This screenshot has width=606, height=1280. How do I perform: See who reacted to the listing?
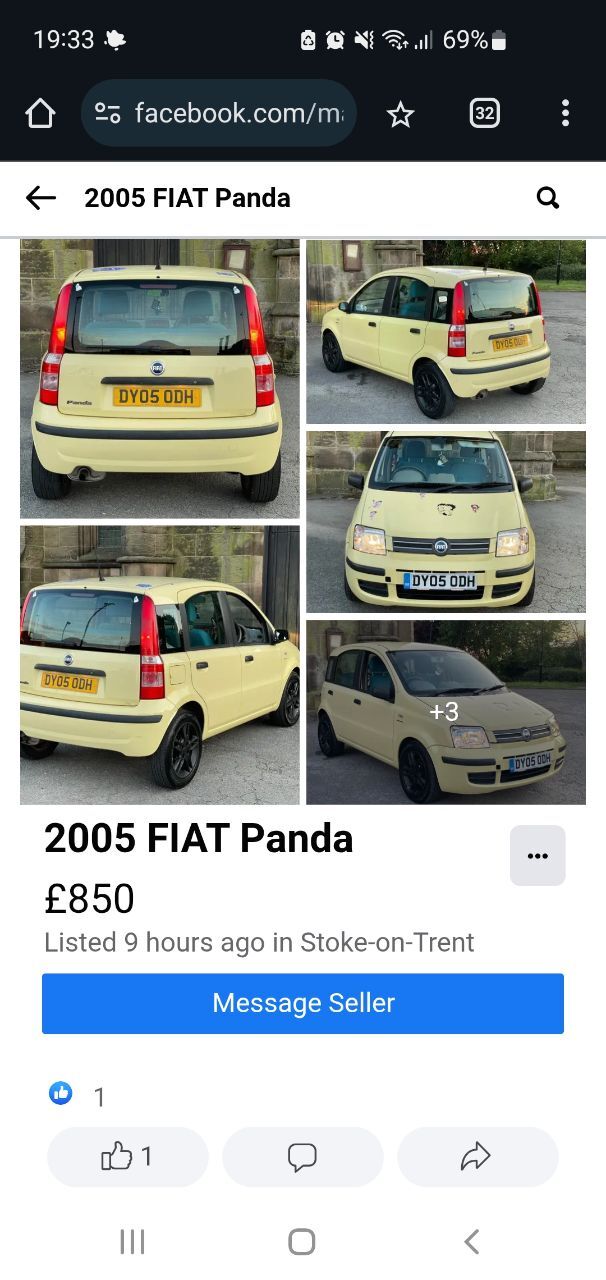pos(77,1095)
